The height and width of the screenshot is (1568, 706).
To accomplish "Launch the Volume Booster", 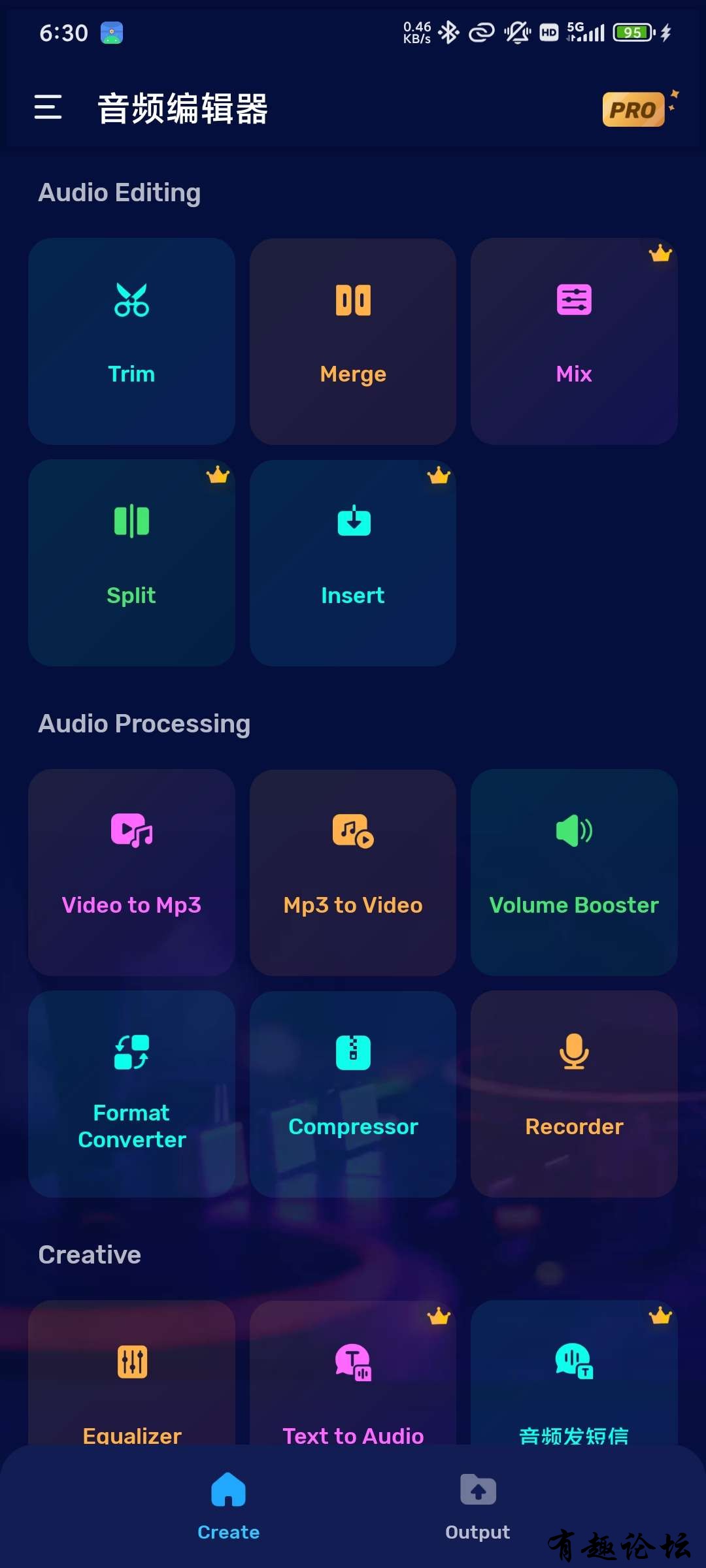I will tap(574, 872).
